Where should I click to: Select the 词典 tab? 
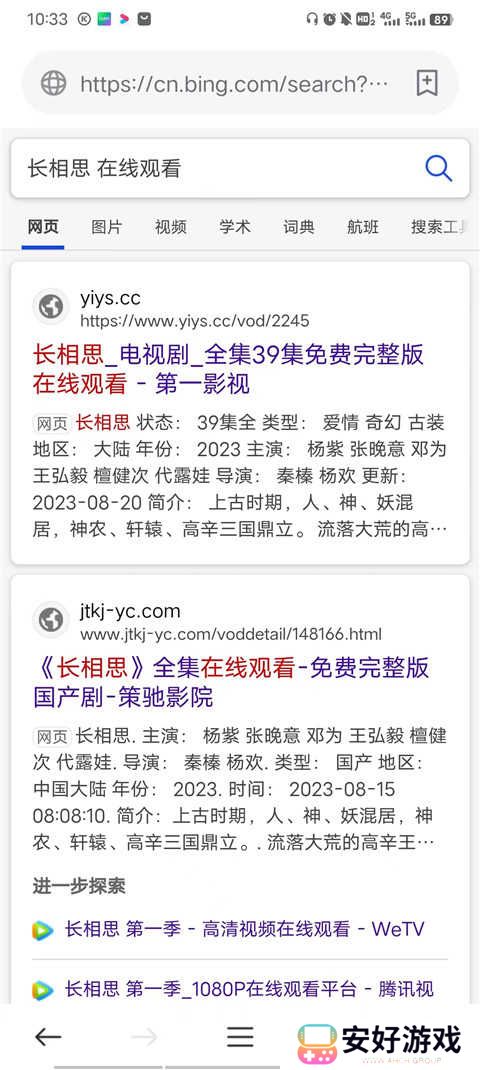click(x=299, y=227)
